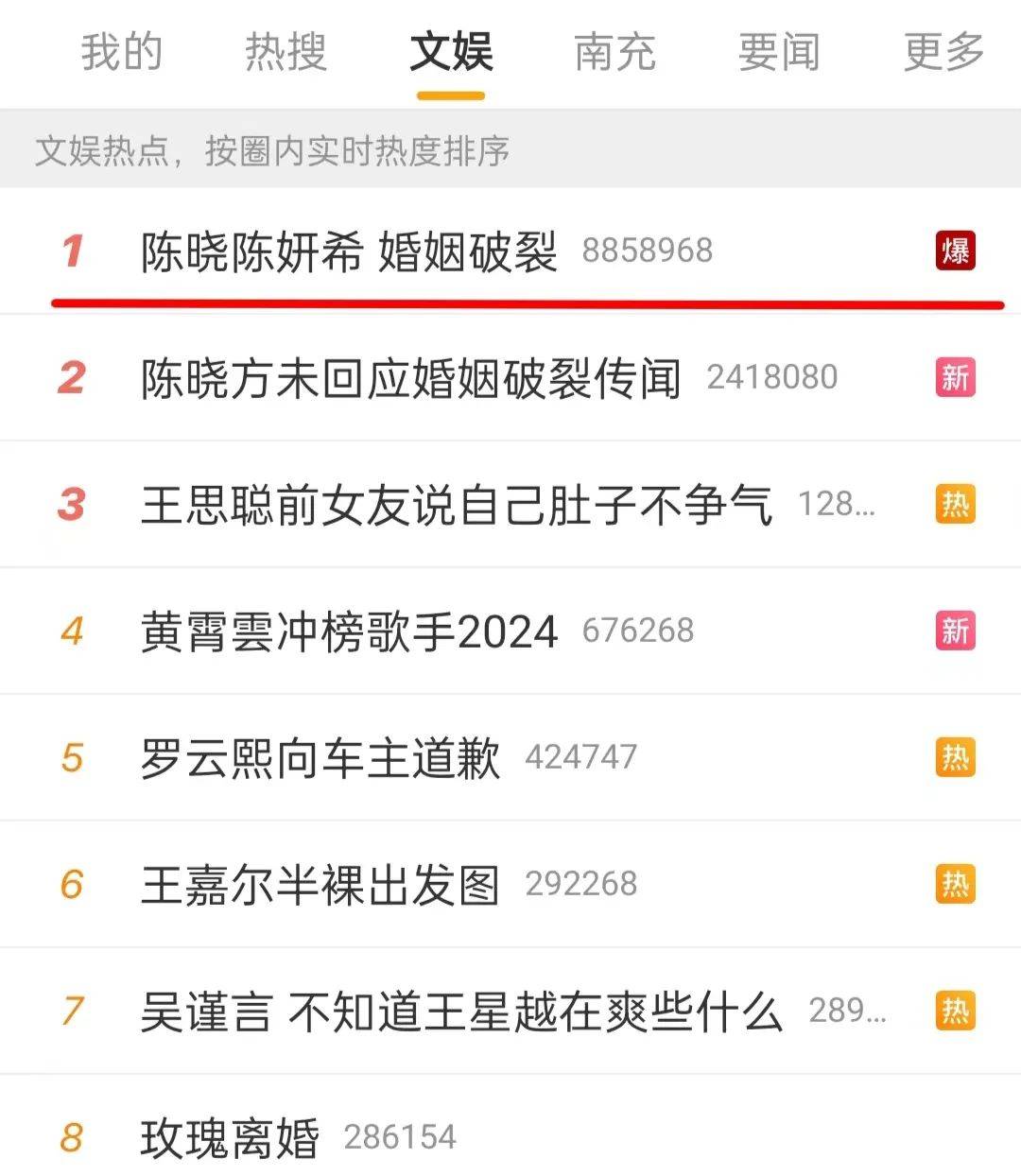
Task: View the 王嘉尔半裸出发图 topic
Action: 320,885
